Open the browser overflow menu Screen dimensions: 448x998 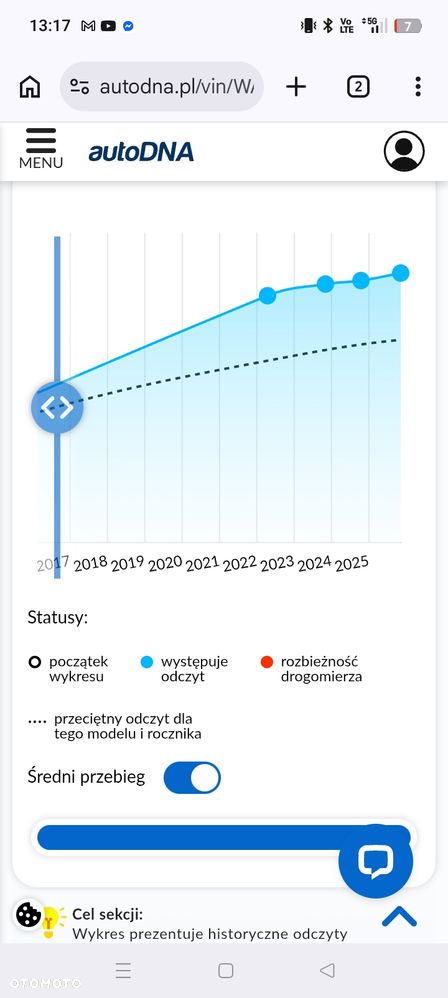(x=417, y=87)
